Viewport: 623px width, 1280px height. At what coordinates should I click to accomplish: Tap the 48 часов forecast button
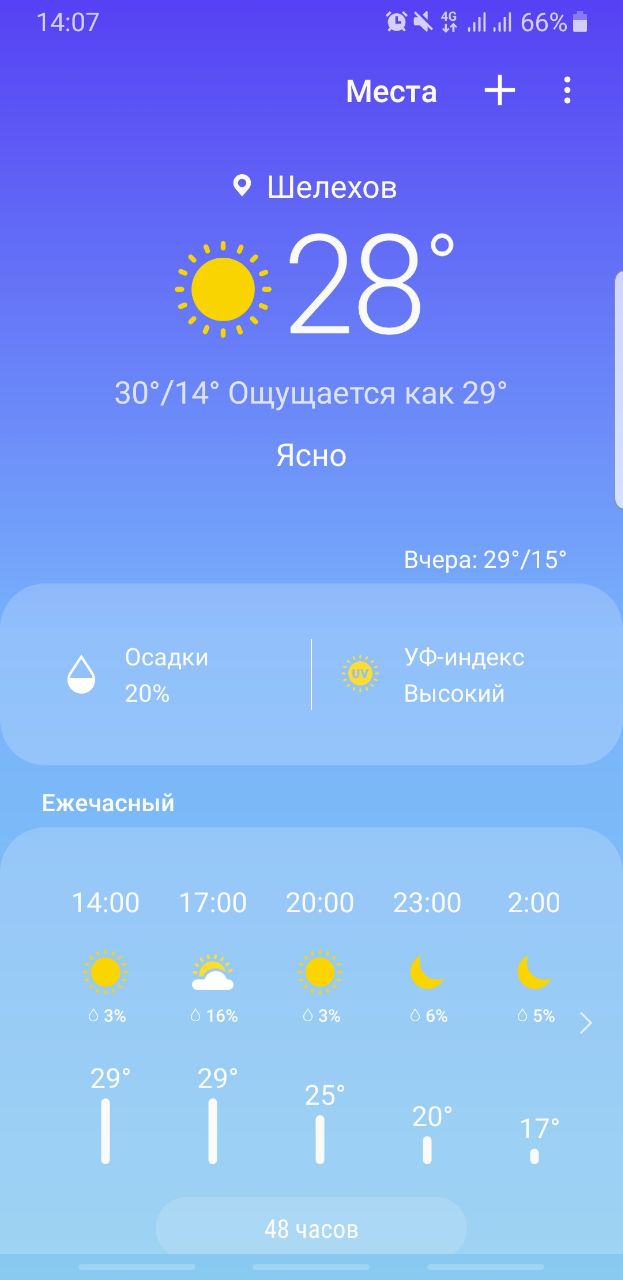(x=311, y=1229)
